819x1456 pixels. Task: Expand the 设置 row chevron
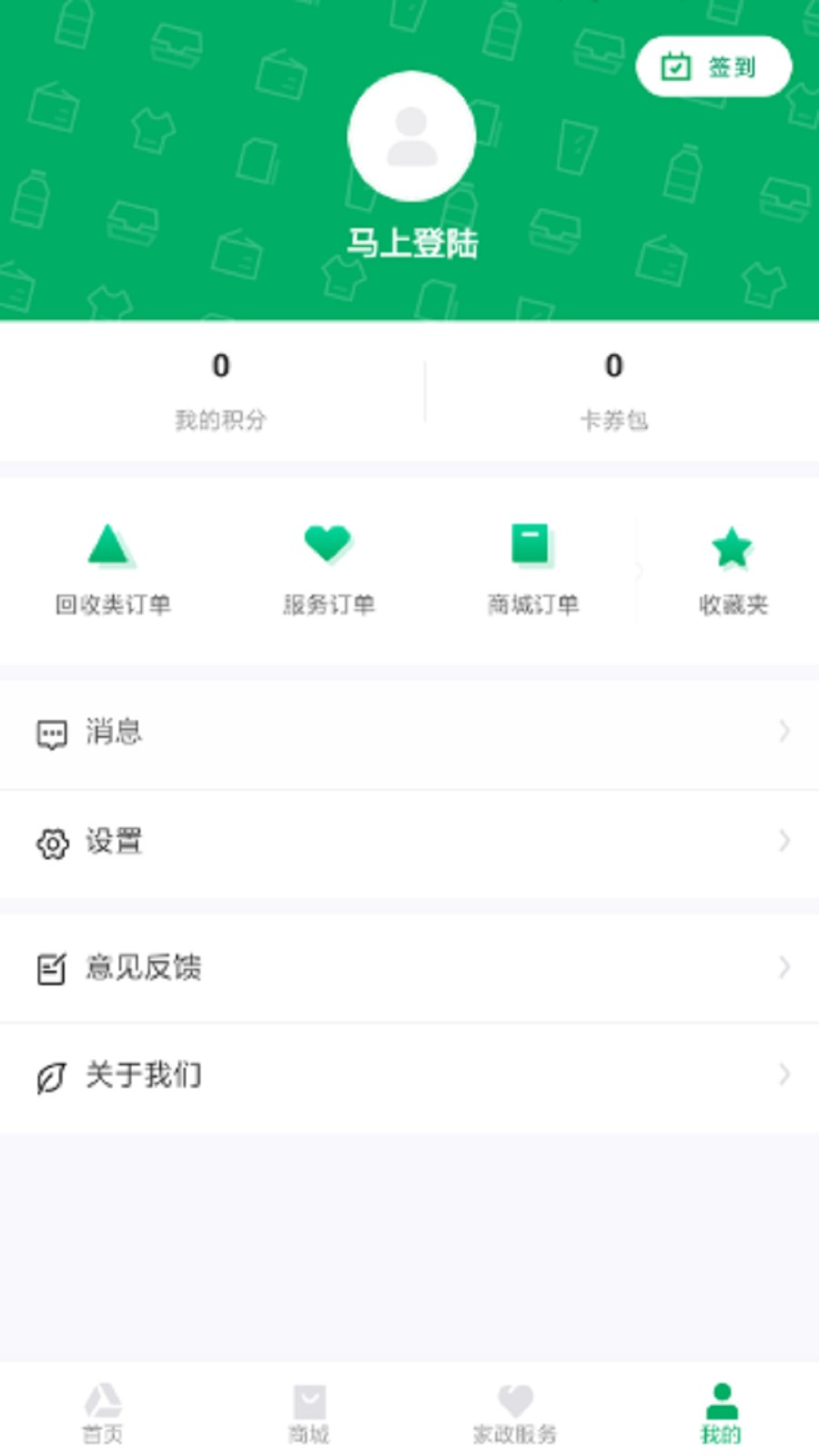784,843
